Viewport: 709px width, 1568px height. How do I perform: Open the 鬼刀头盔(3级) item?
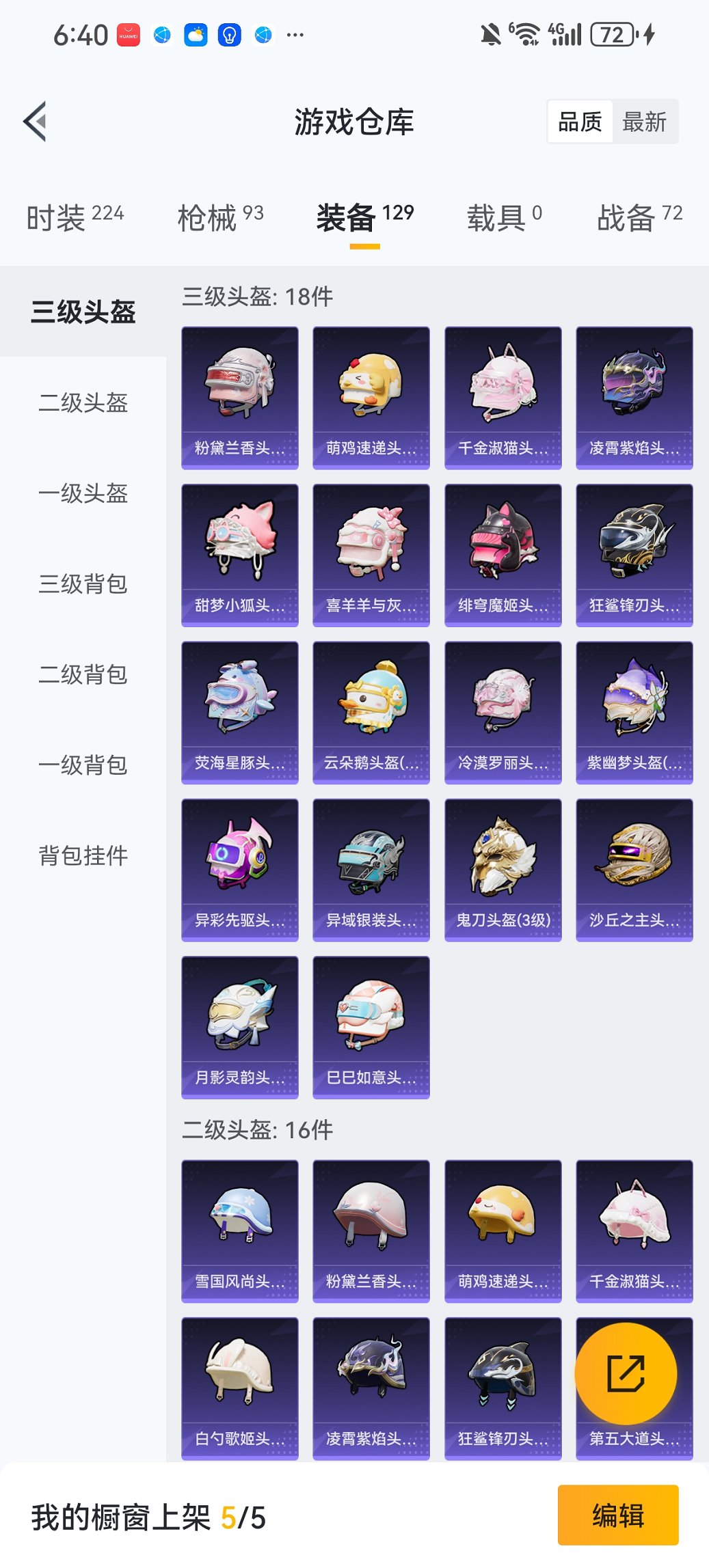(503, 870)
